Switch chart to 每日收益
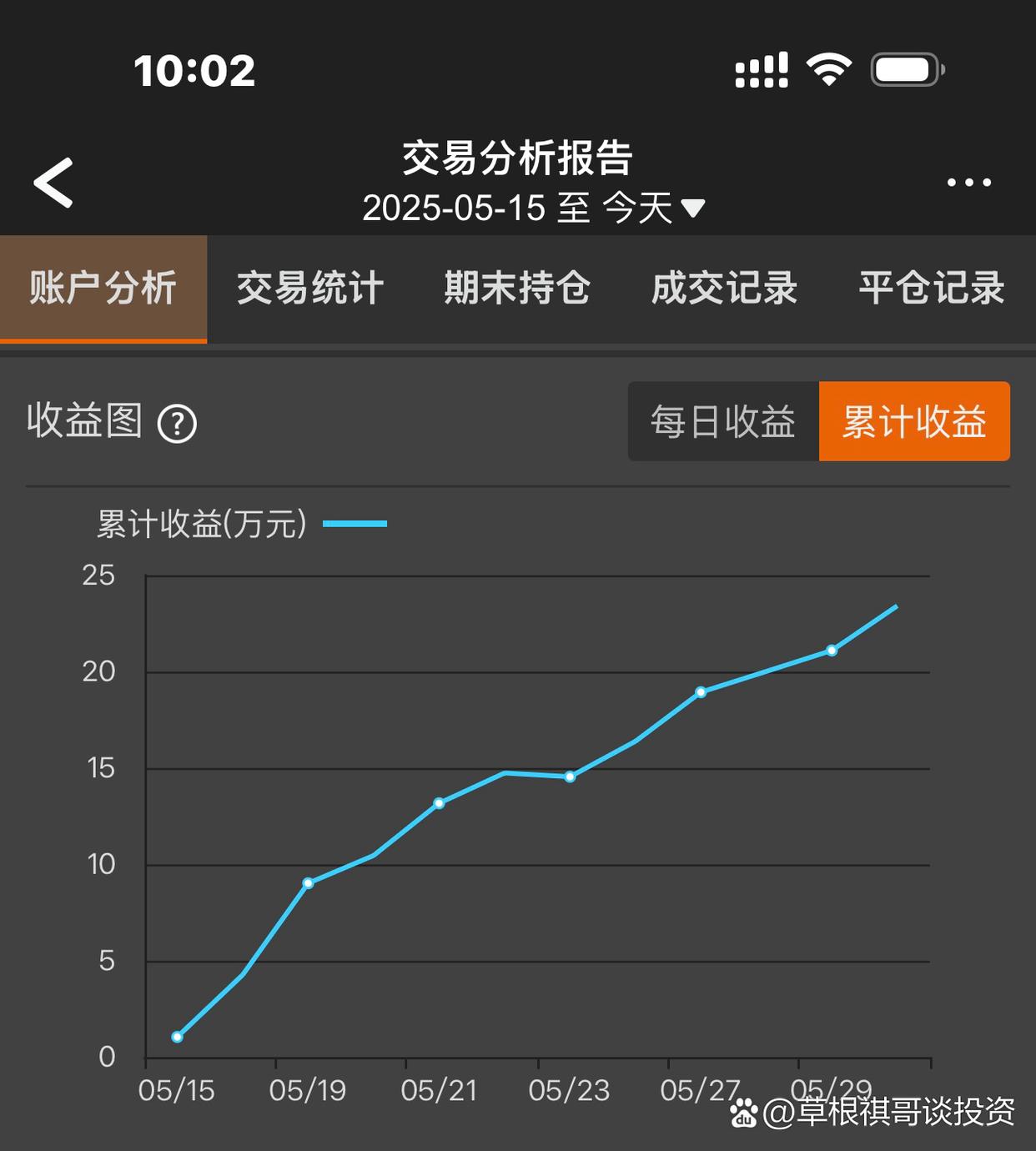 tap(723, 421)
